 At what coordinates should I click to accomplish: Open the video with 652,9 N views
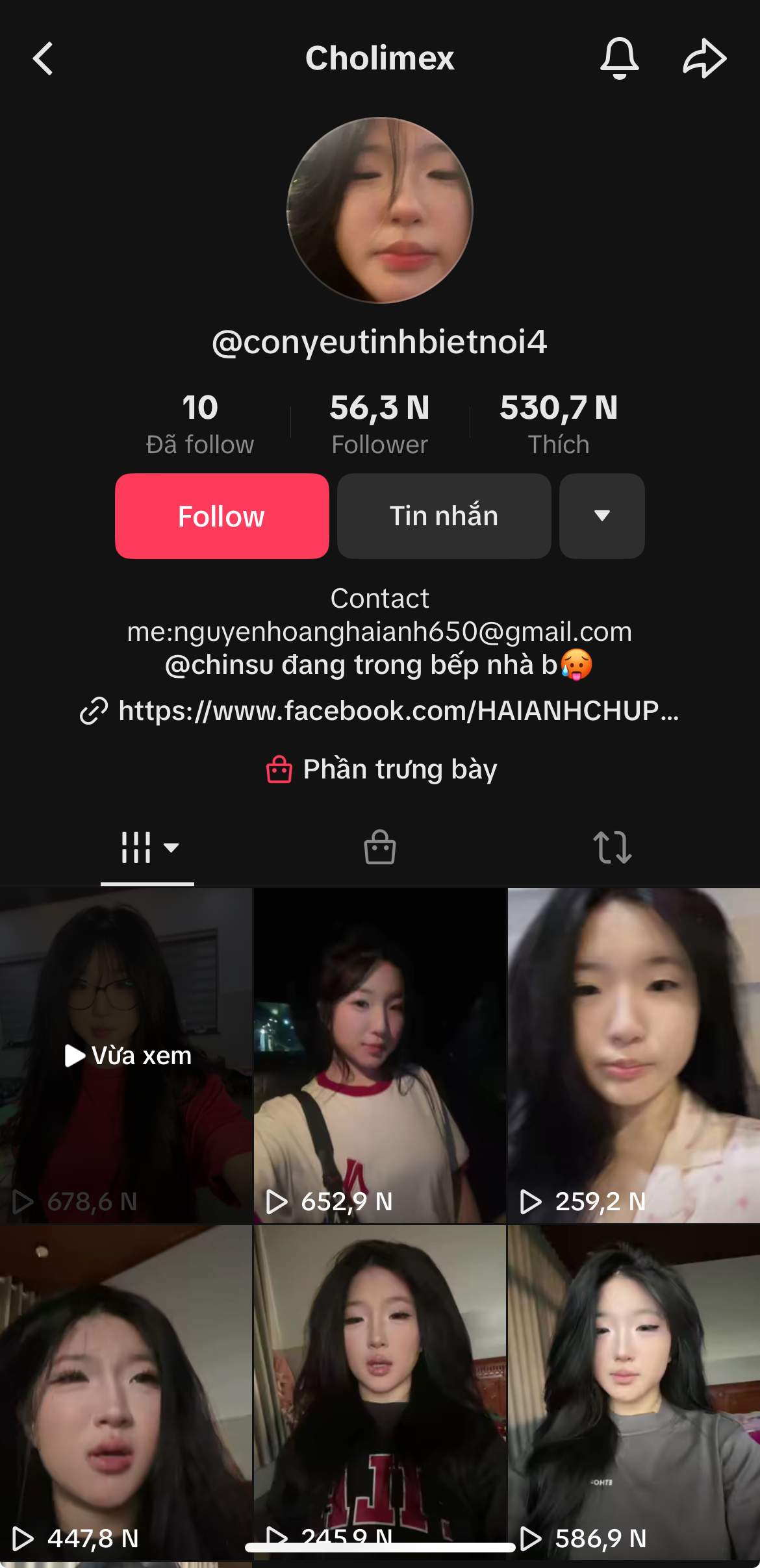(x=380, y=1055)
